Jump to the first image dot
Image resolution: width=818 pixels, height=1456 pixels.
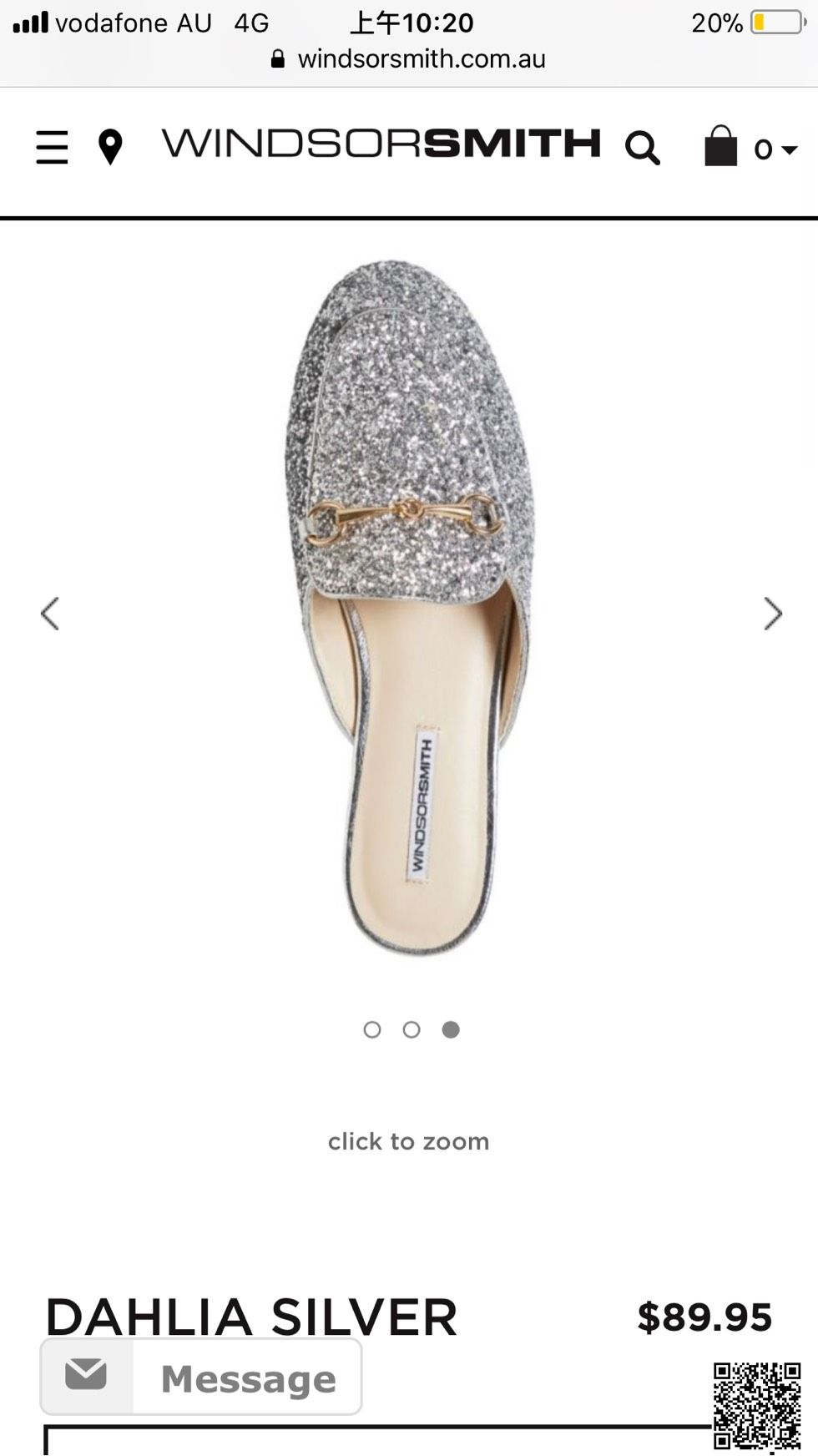tap(372, 1029)
